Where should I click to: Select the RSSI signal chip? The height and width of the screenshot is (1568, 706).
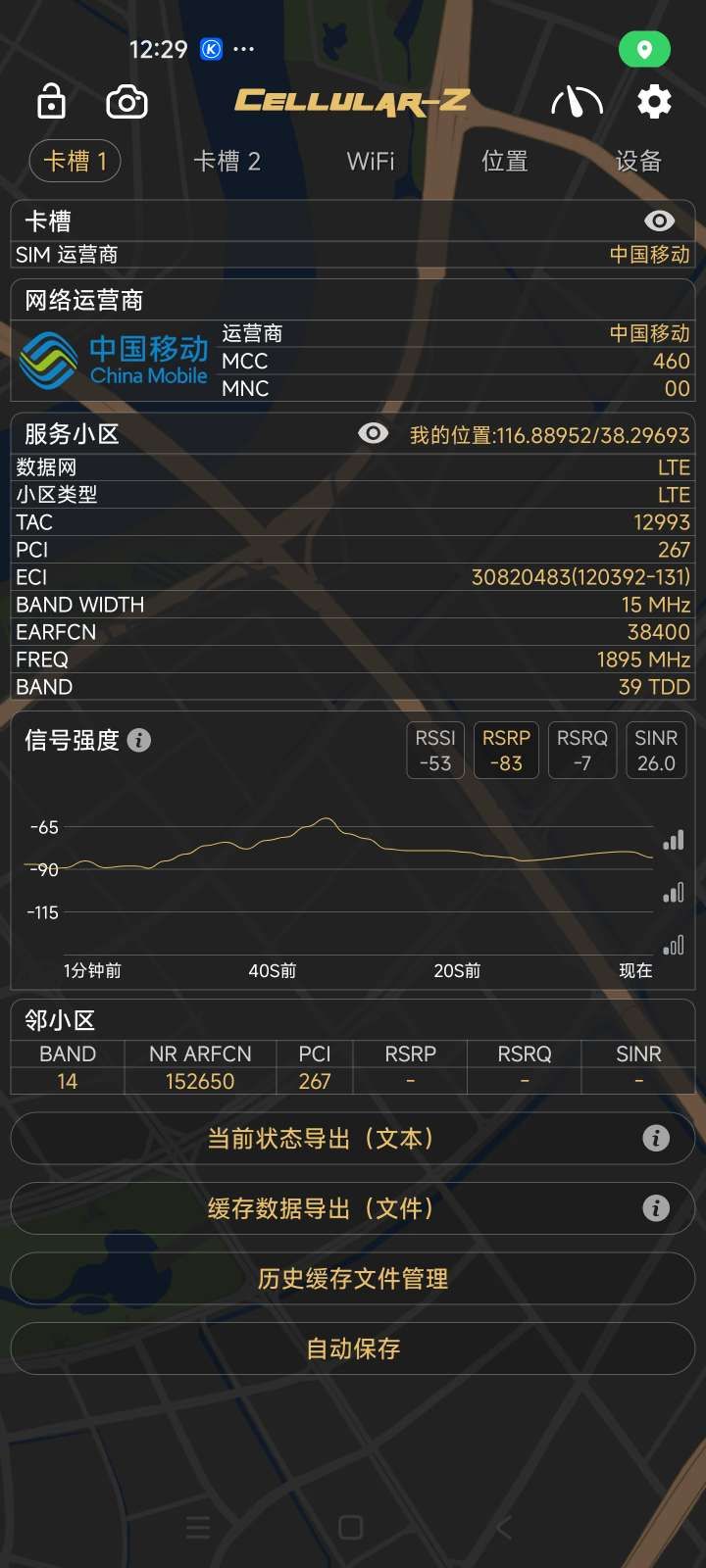[x=435, y=751]
